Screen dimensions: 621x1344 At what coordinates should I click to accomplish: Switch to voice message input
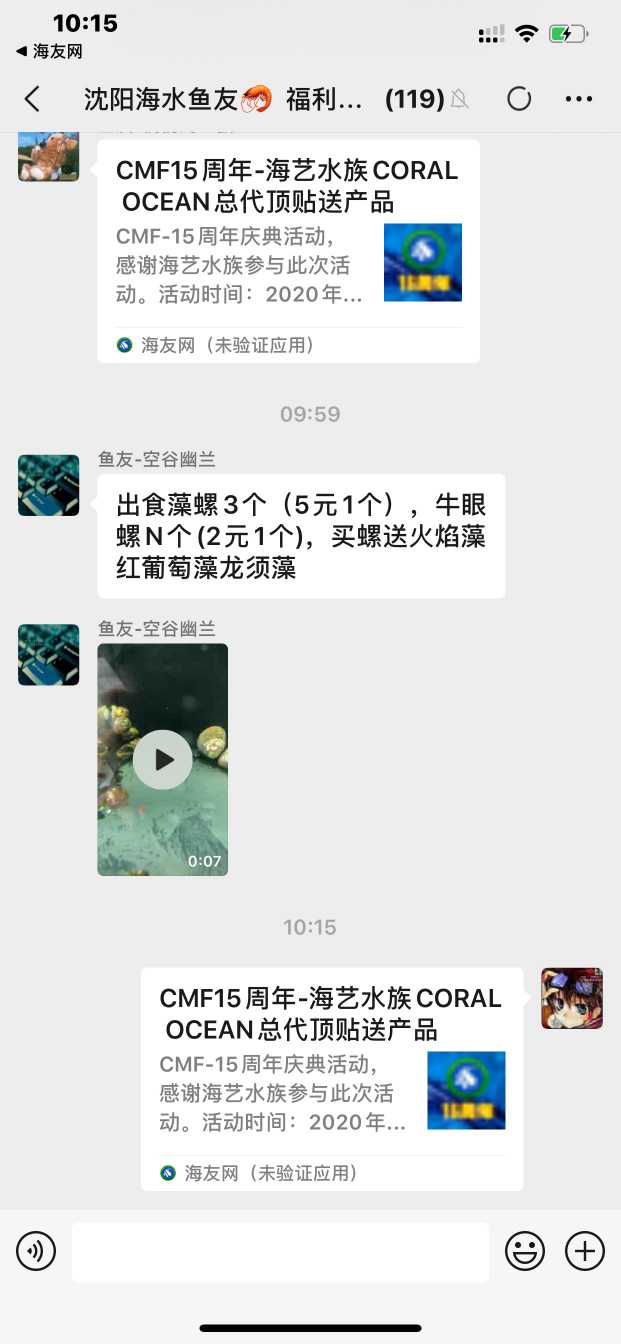point(36,1251)
